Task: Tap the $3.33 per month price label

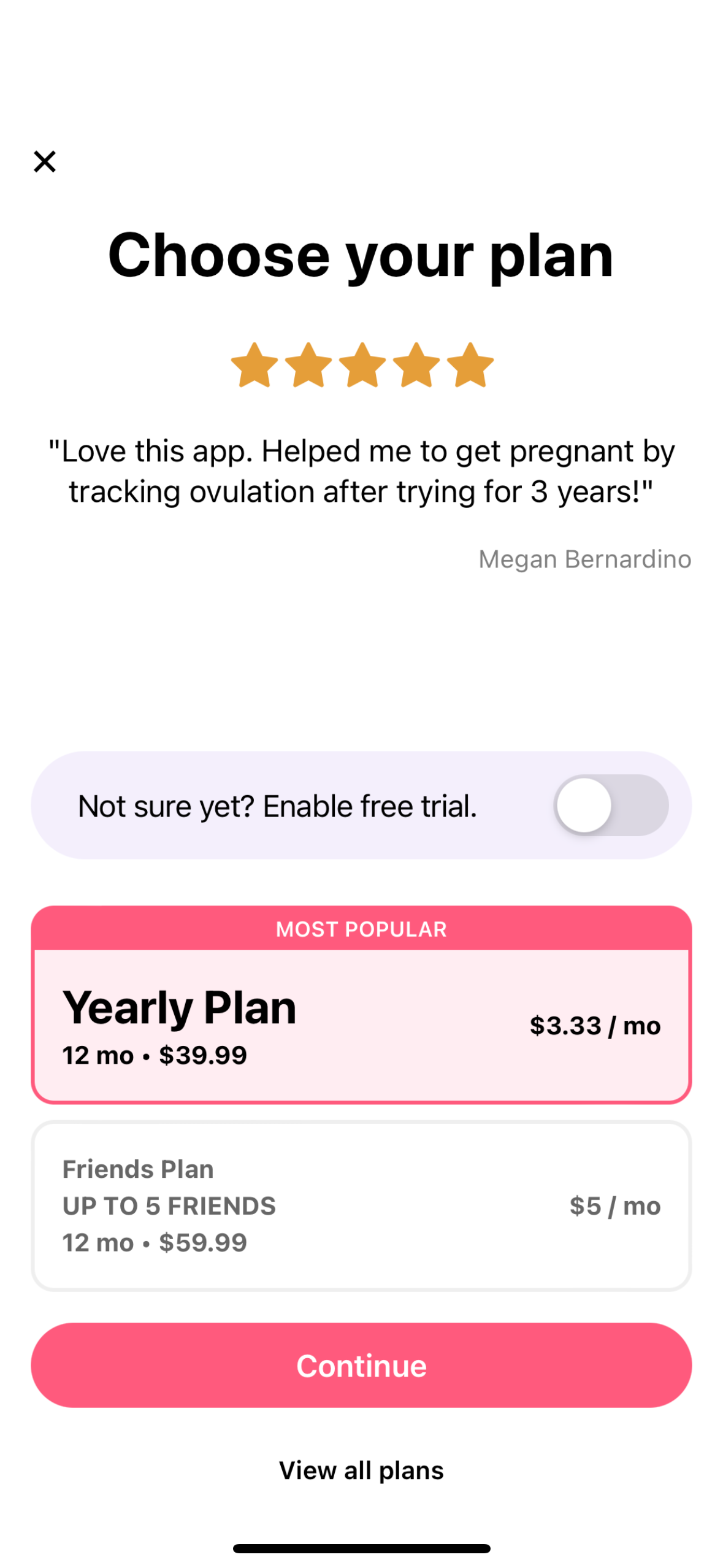Action: [595, 1024]
